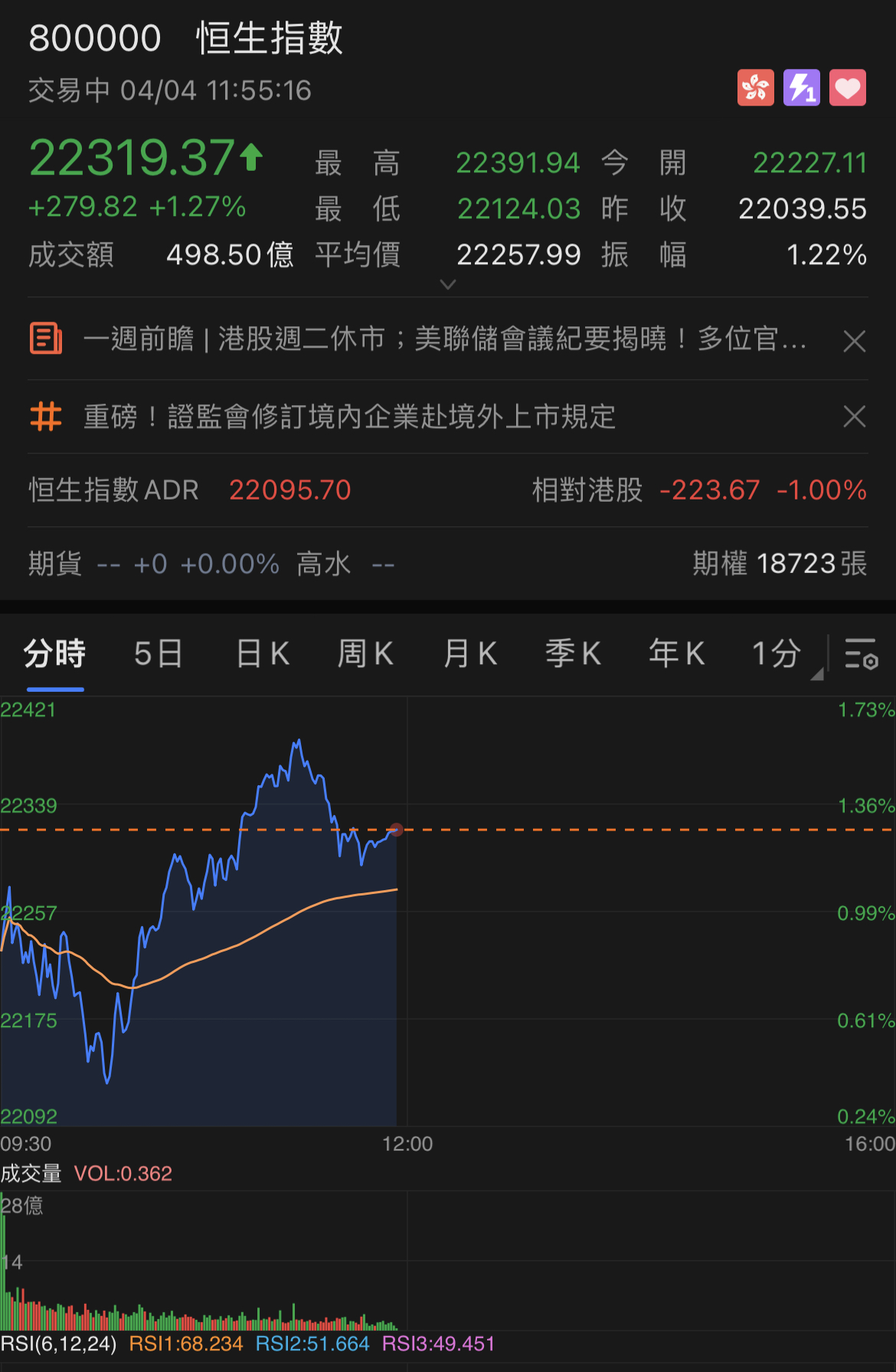Screen dimensions: 896x1372
Task: Dismiss the 一週前瞻 news banner
Action: pos(854,341)
